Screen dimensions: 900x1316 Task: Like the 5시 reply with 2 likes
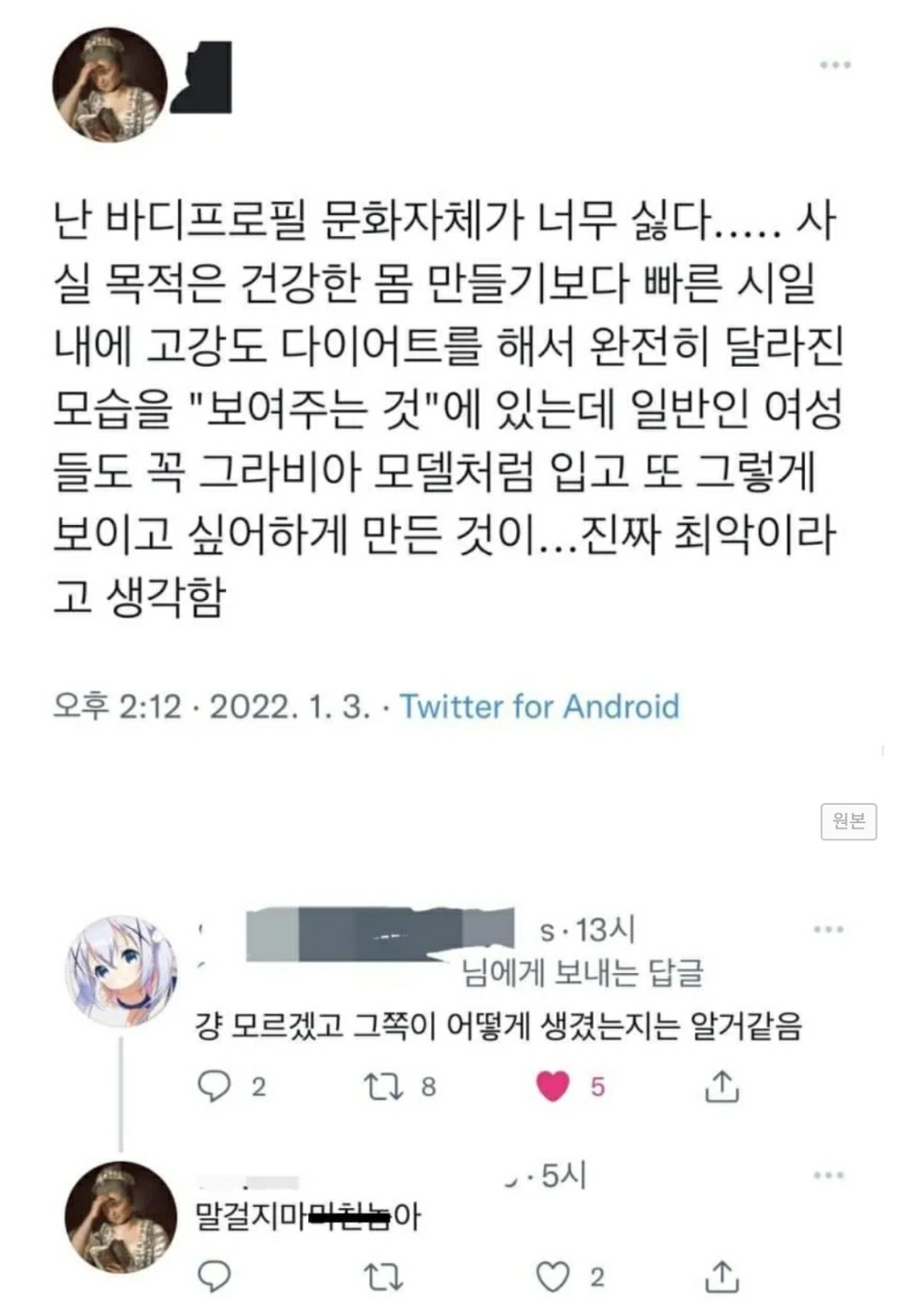pos(553,1277)
